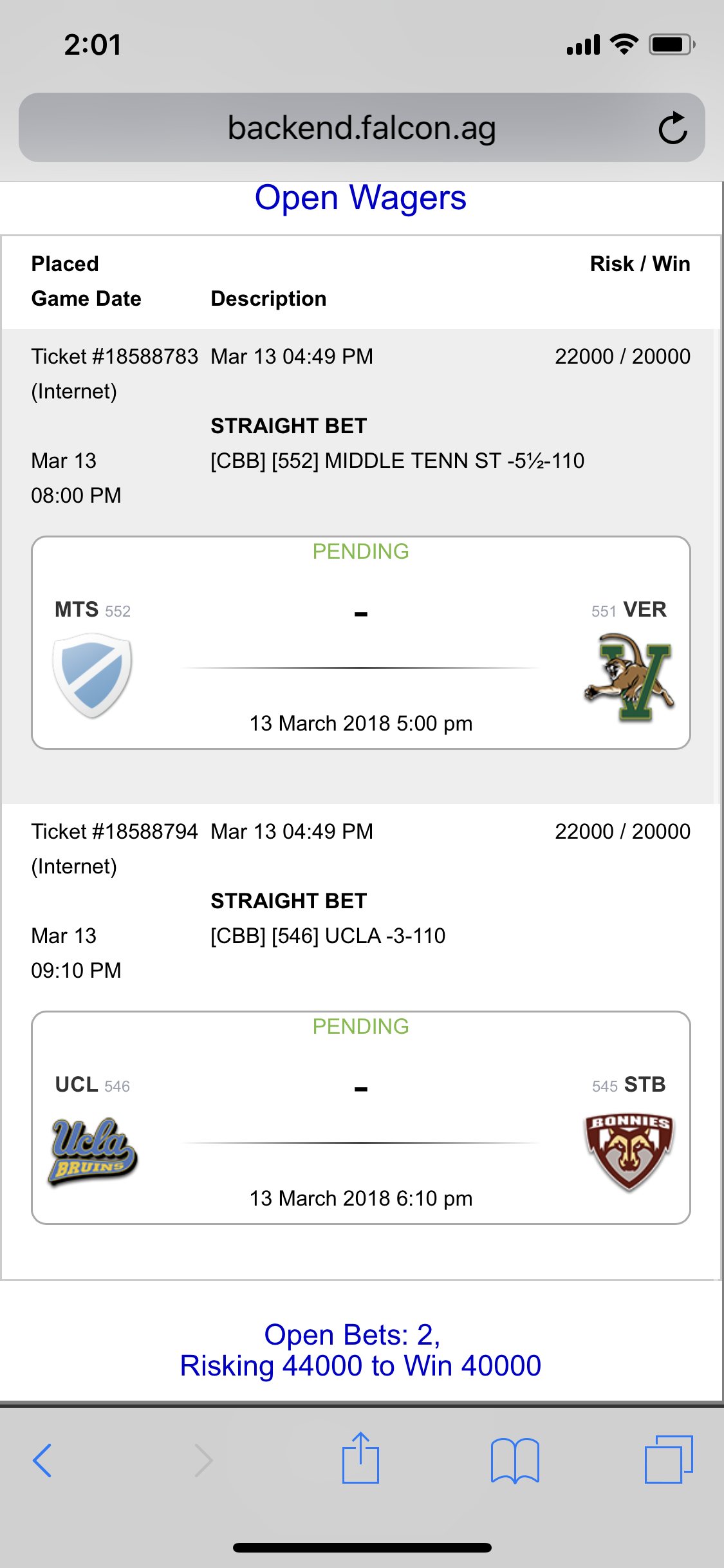724x1568 pixels.
Task: Open the UCL vs STB pending game card
Action: click(x=361, y=1117)
